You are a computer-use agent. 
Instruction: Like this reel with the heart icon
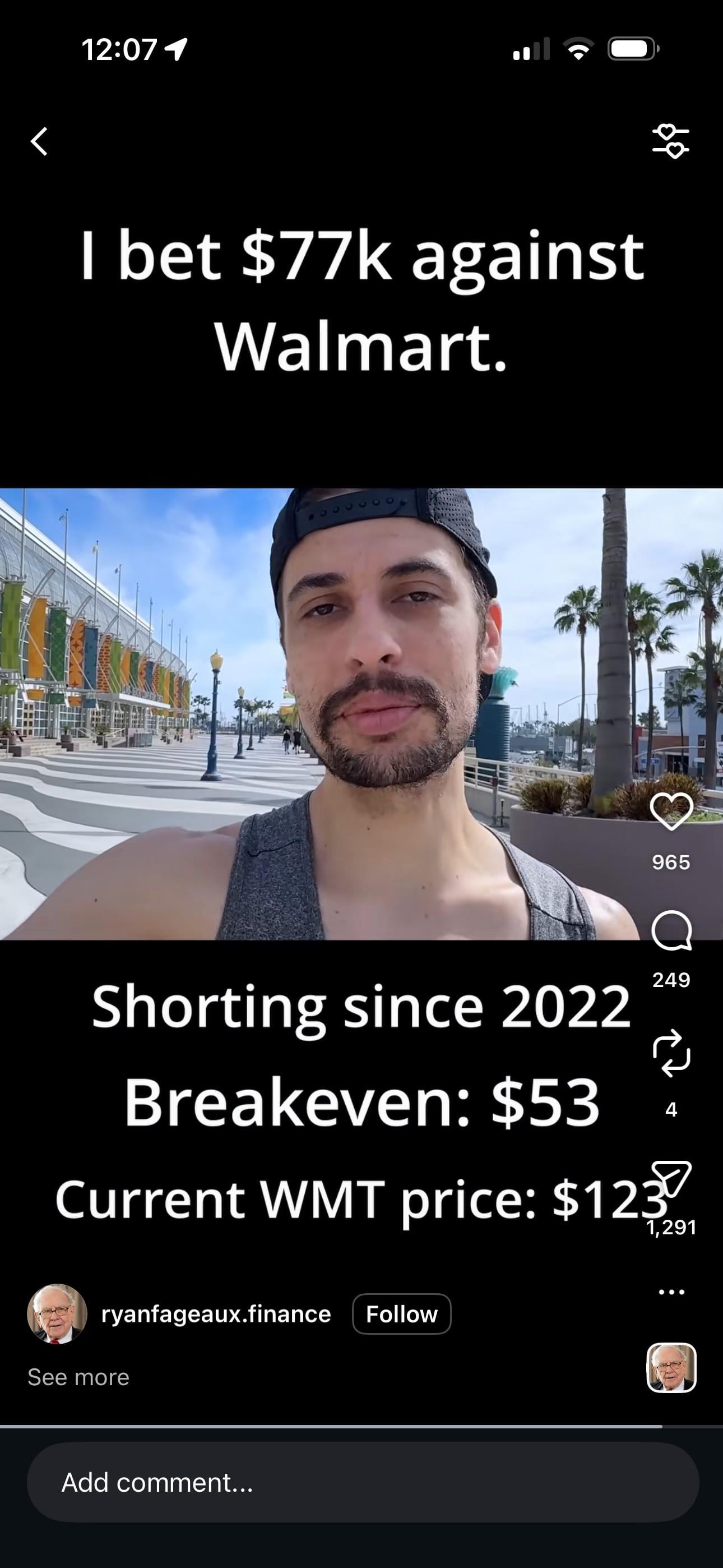[x=671, y=812]
